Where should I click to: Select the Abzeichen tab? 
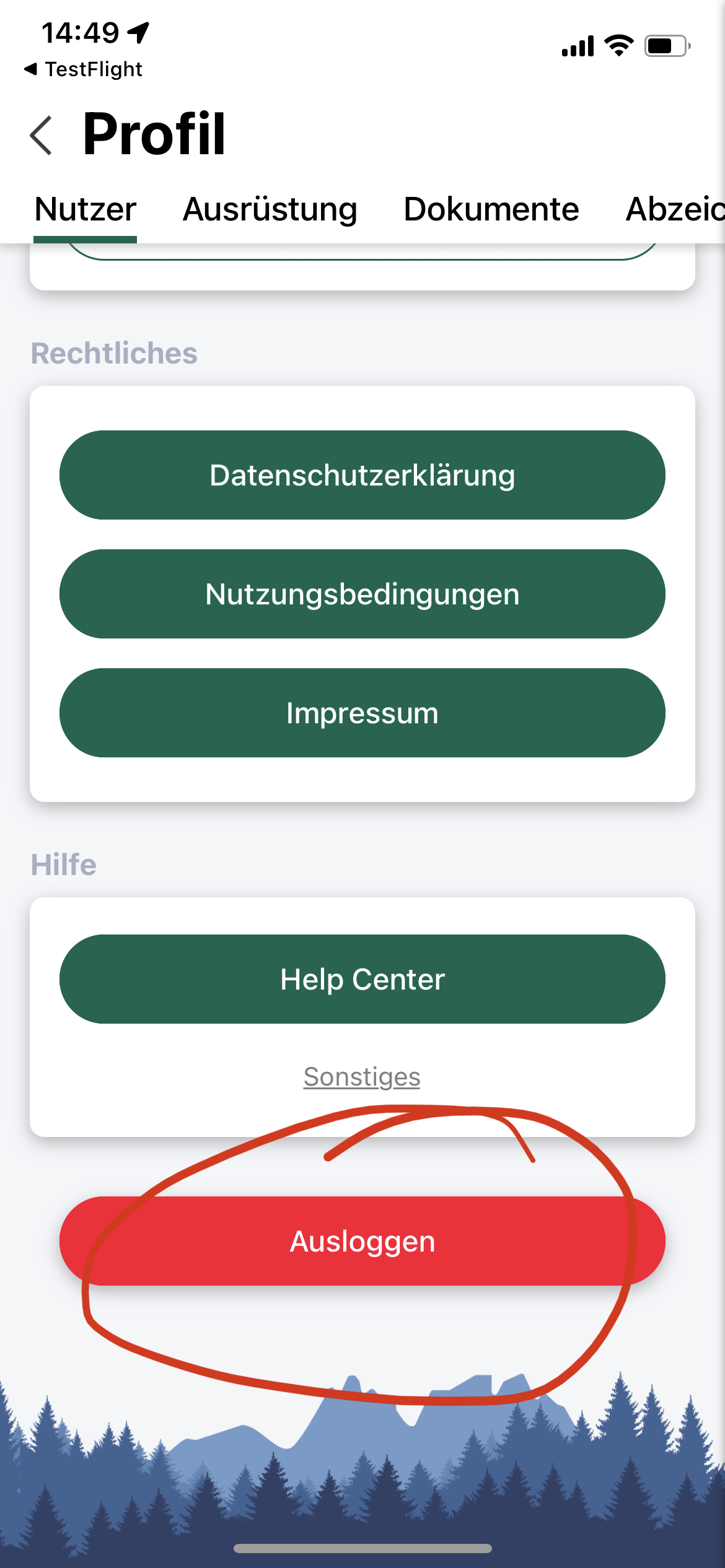click(x=674, y=209)
